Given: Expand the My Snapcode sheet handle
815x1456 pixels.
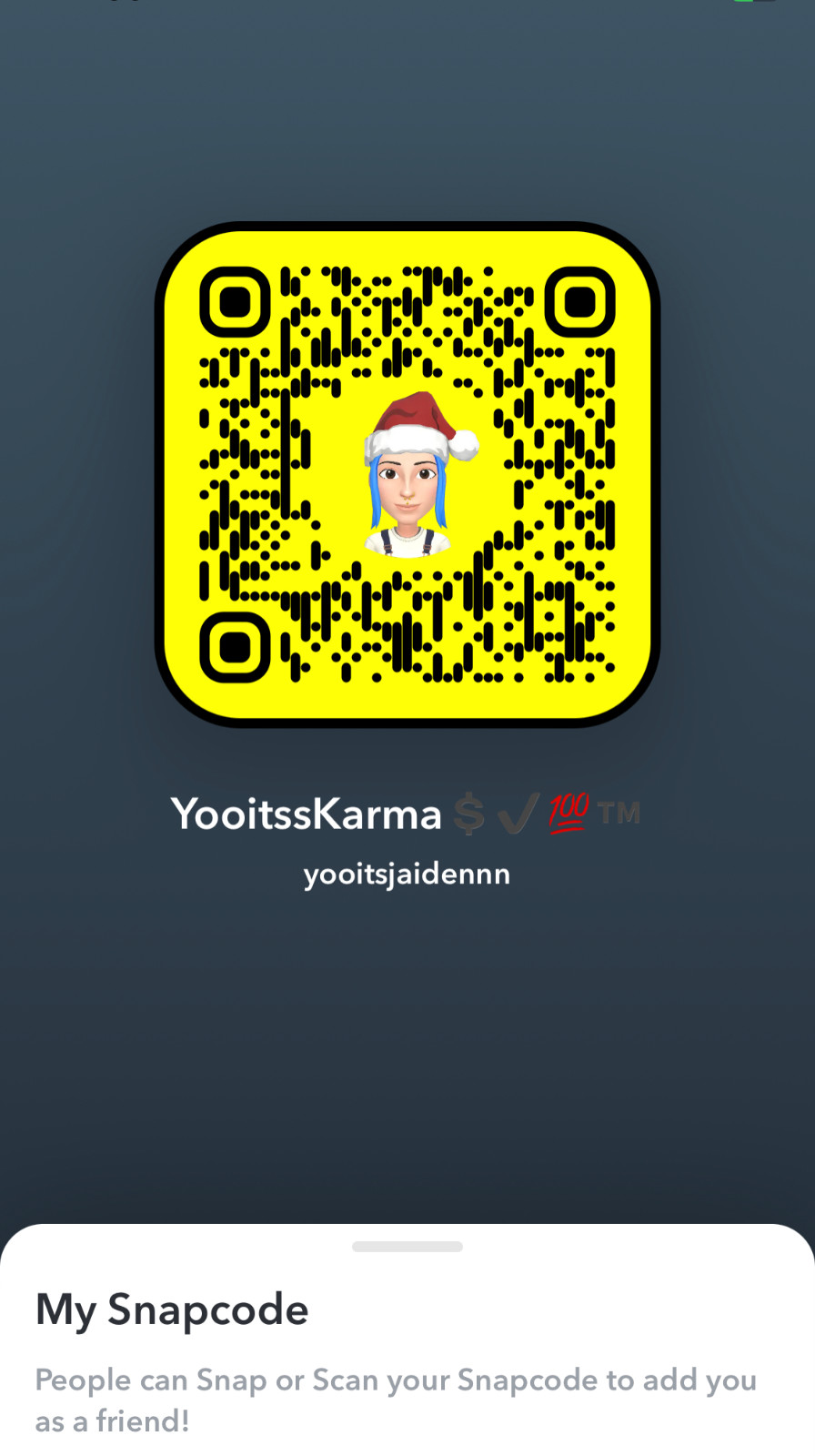Looking at the screenshot, I should click(407, 1247).
